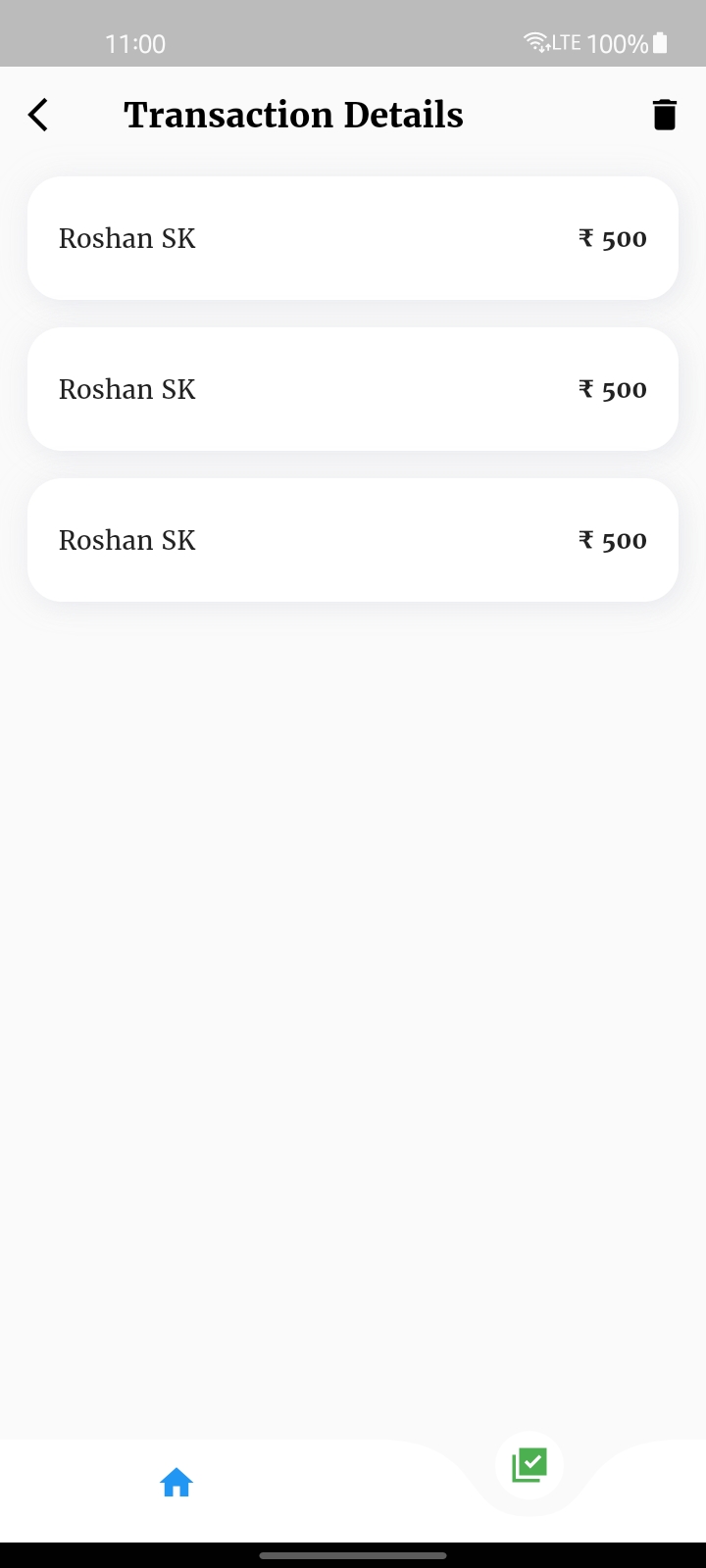The height and width of the screenshot is (1568, 706).
Task: Go back using the top-left arrow
Action: (x=38, y=115)
